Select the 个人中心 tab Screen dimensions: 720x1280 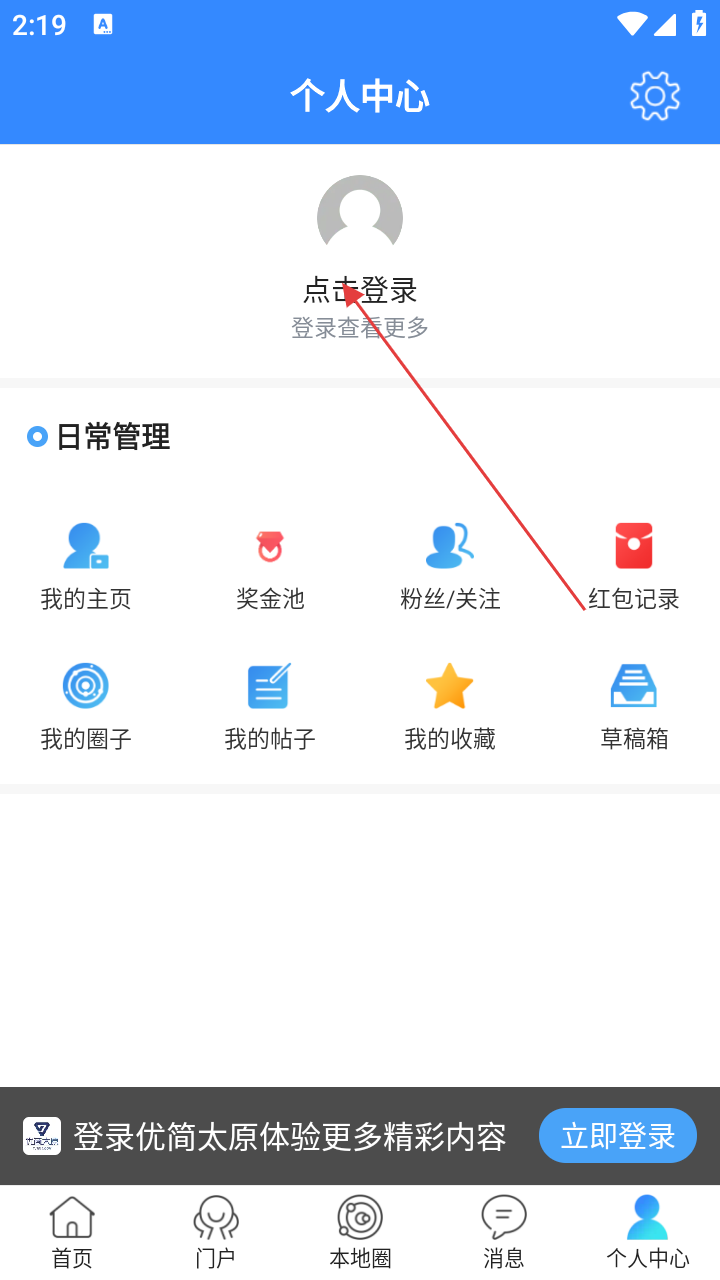(647, 1232)
